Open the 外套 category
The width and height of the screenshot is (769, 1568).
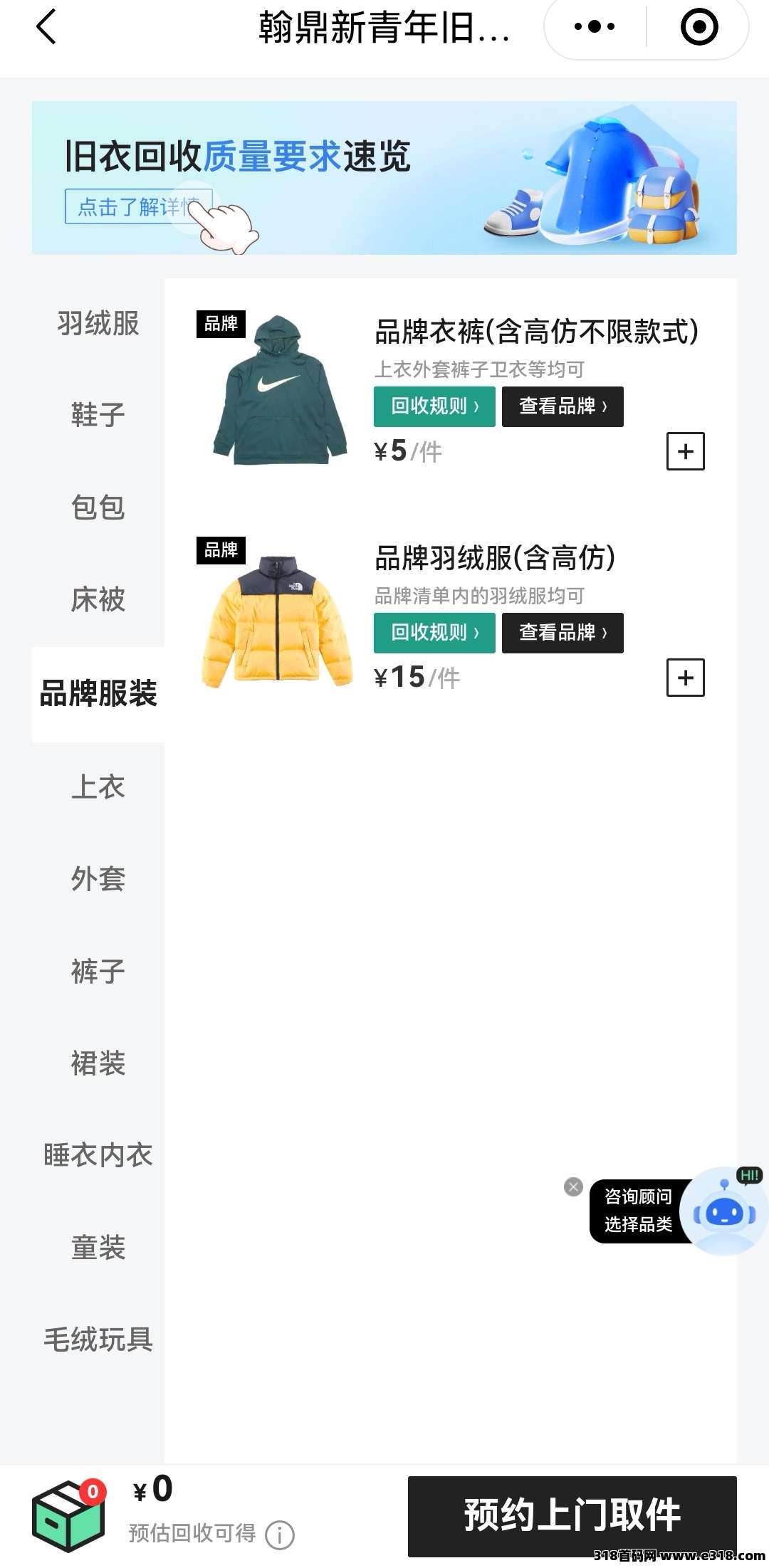click(98, 879)
